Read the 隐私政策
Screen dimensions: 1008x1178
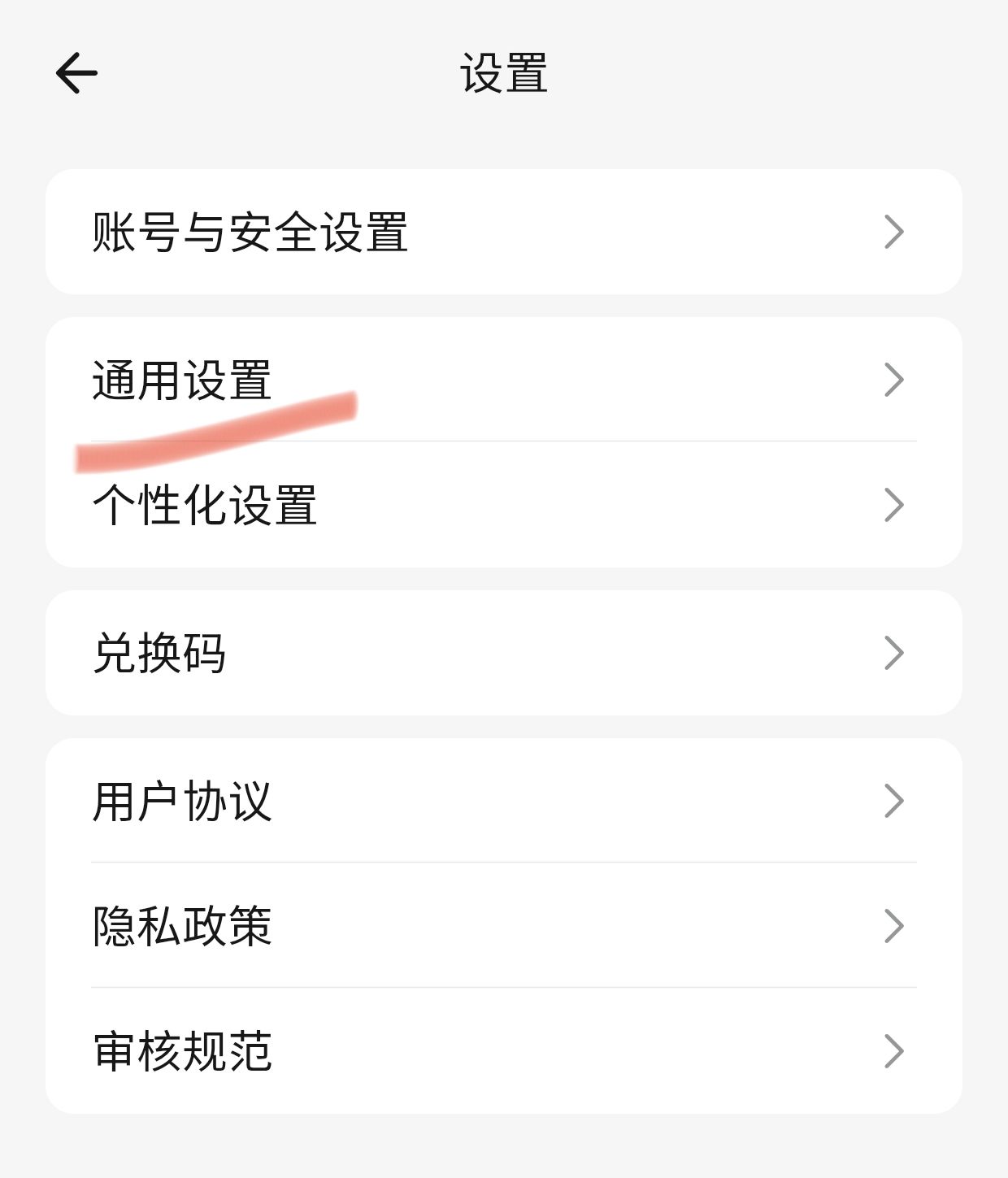(x=503, y=925)
